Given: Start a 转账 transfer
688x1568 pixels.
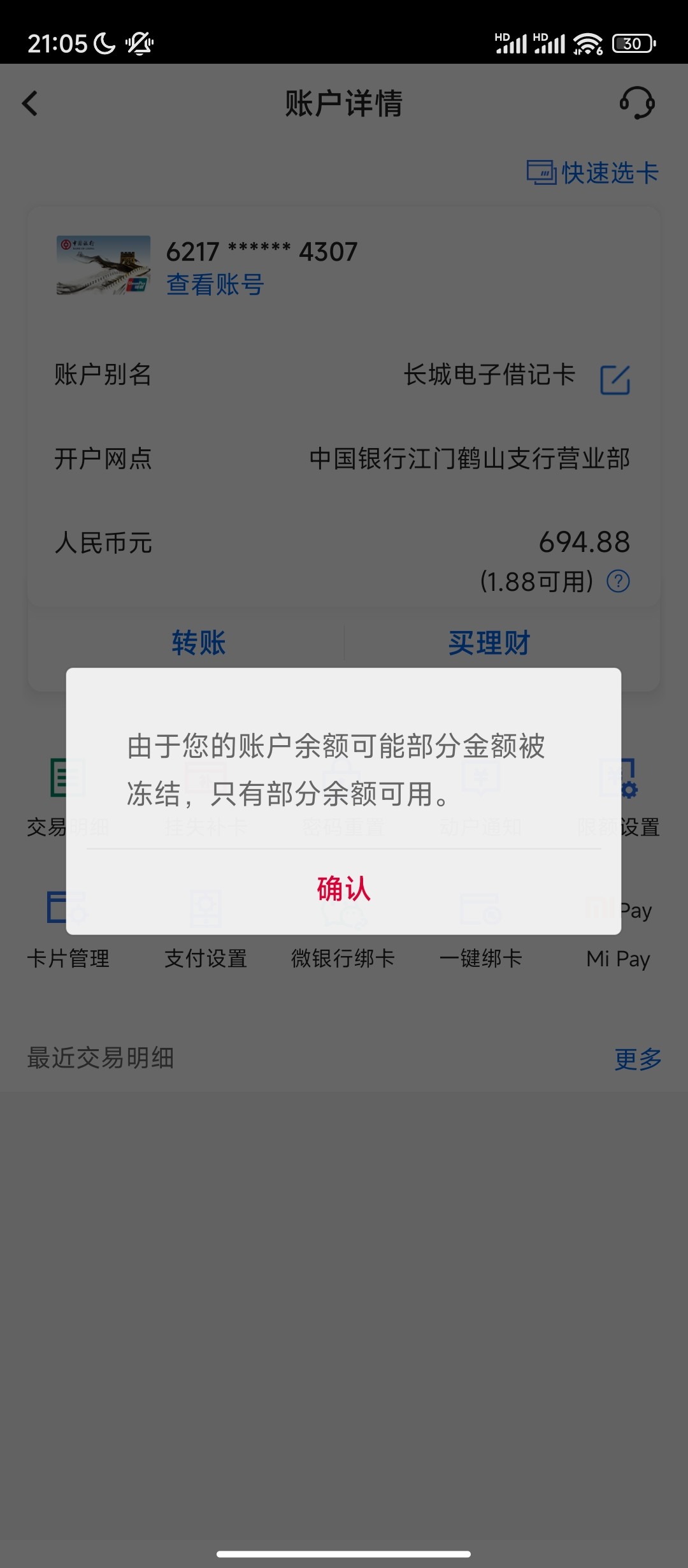Looking at the screenshot, I should pyautogui.click(x=198, y=642).
